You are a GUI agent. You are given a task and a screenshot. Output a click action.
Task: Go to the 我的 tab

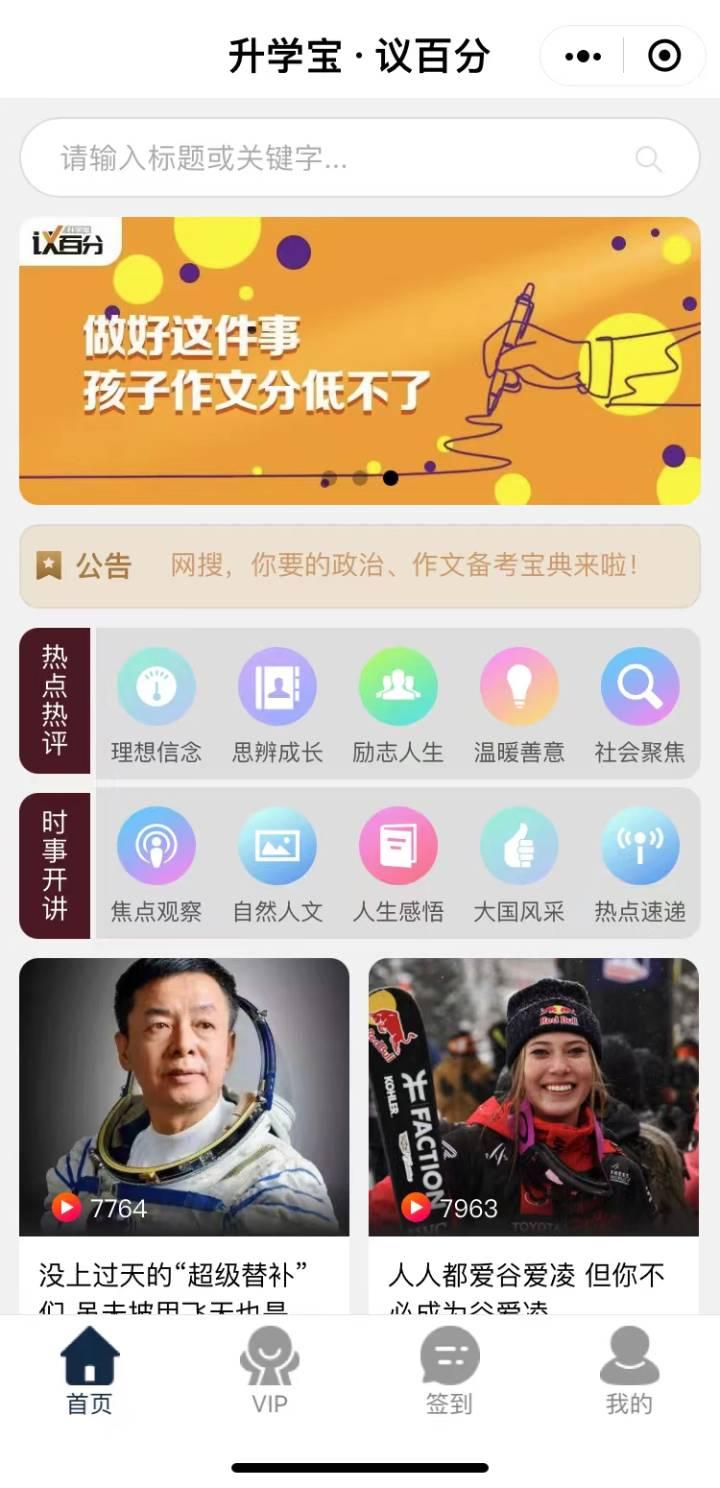[629, 1370]
